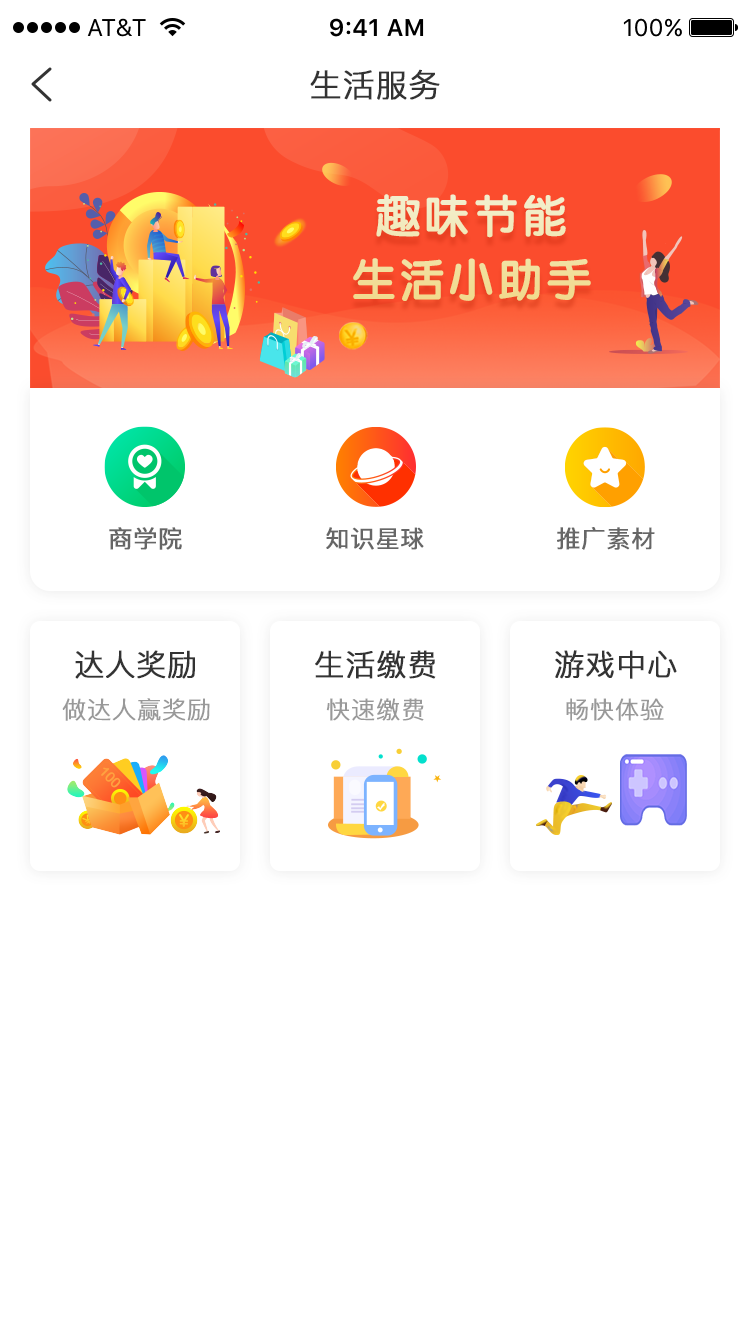750x1334 pixels.
Task: Open the 趣味节能 promotional banner
Action: (375, 257)
